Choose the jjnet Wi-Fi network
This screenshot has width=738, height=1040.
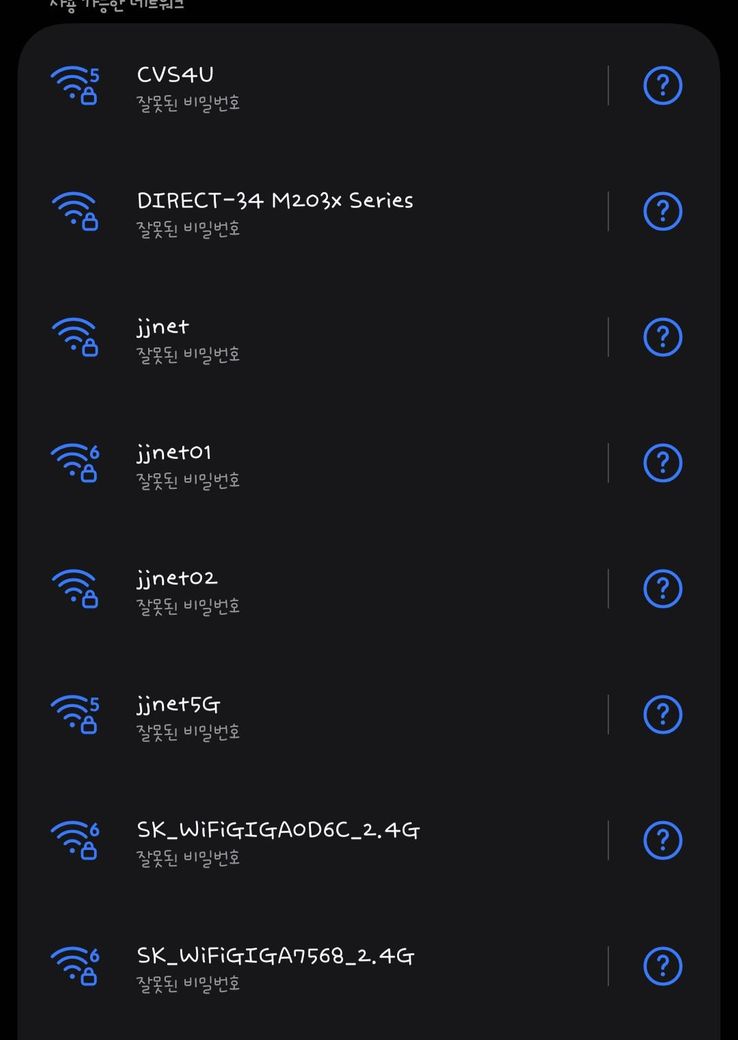(300, 338)
